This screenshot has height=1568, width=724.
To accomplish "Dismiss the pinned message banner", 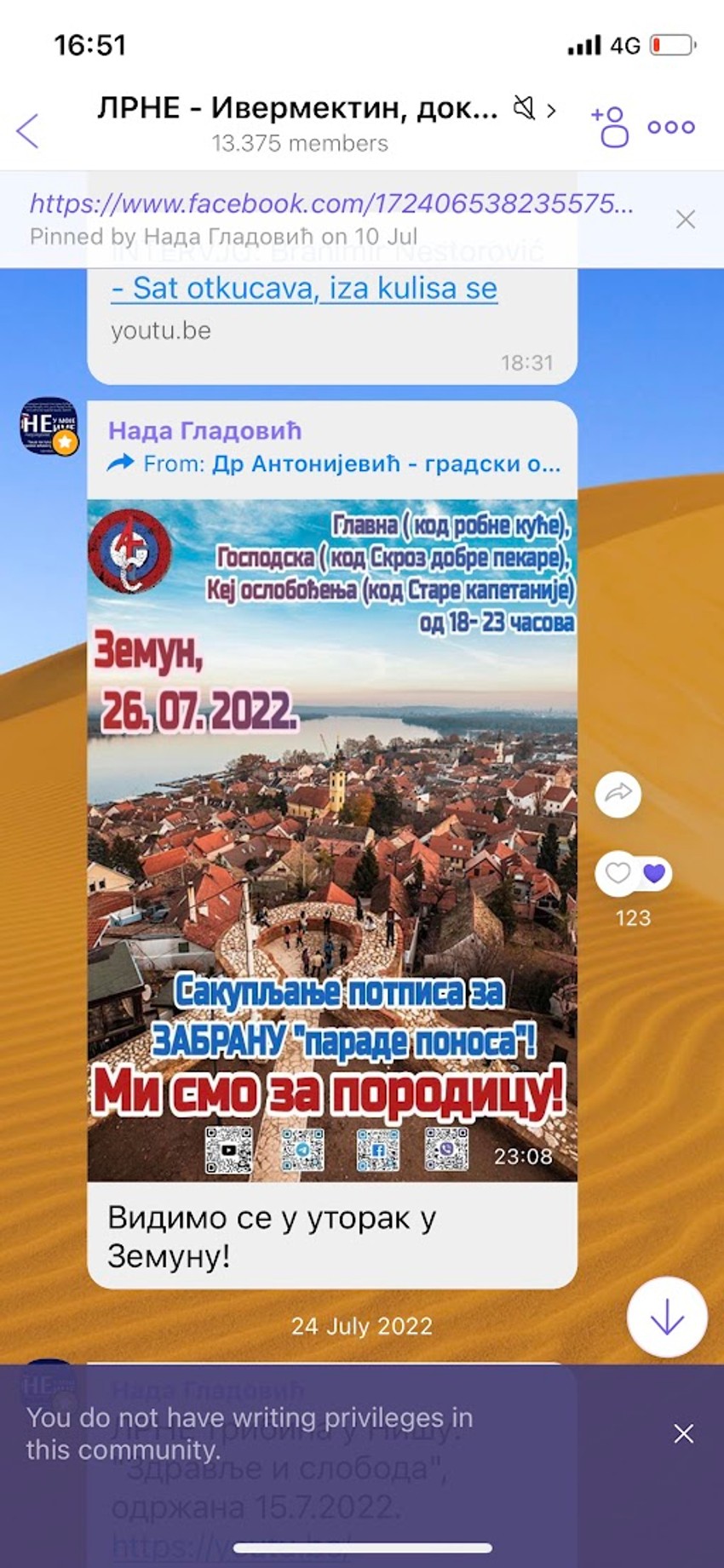I will [685, 220].
